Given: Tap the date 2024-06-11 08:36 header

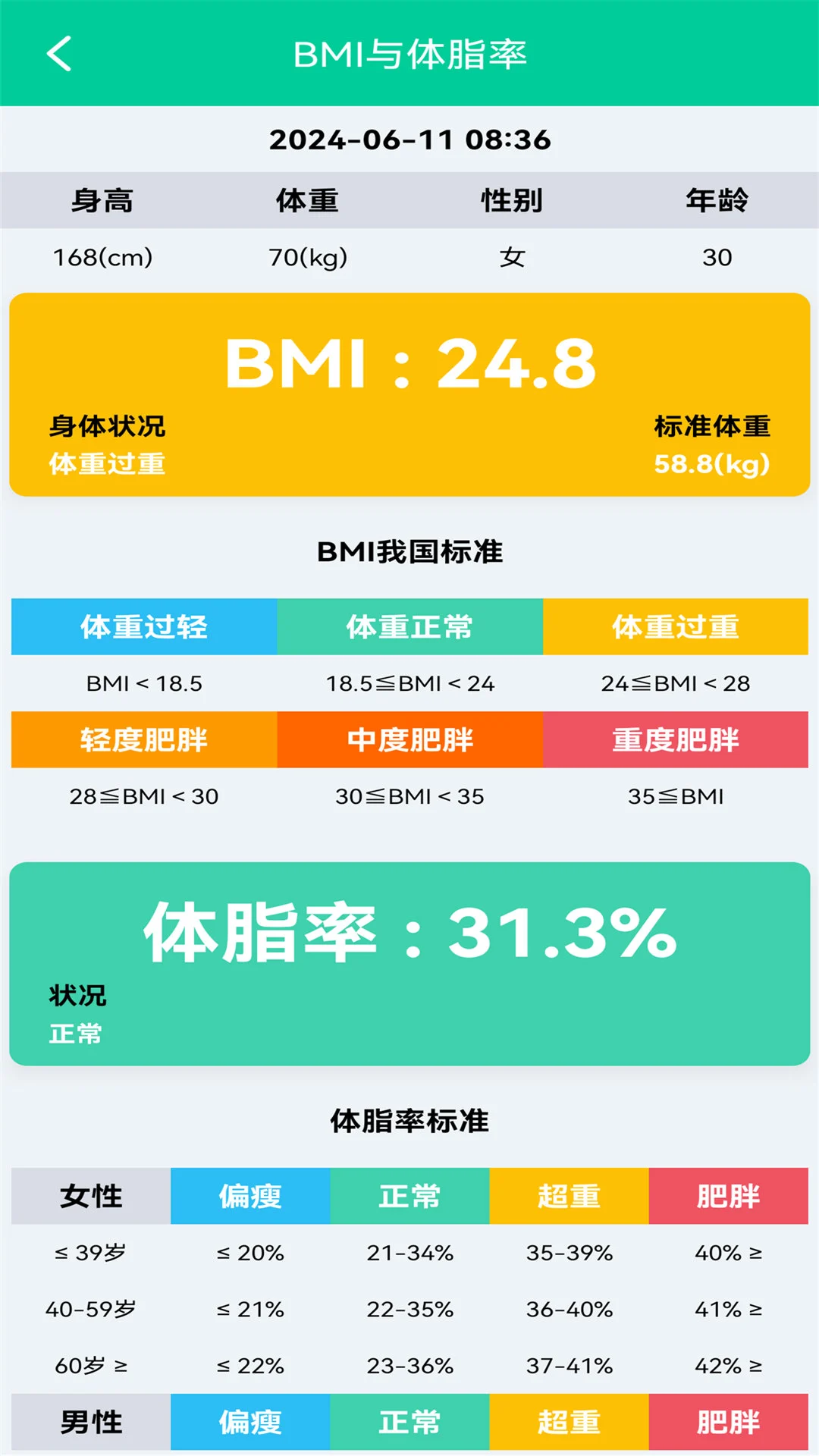Looking at the screenshot, I should [409, 140].
